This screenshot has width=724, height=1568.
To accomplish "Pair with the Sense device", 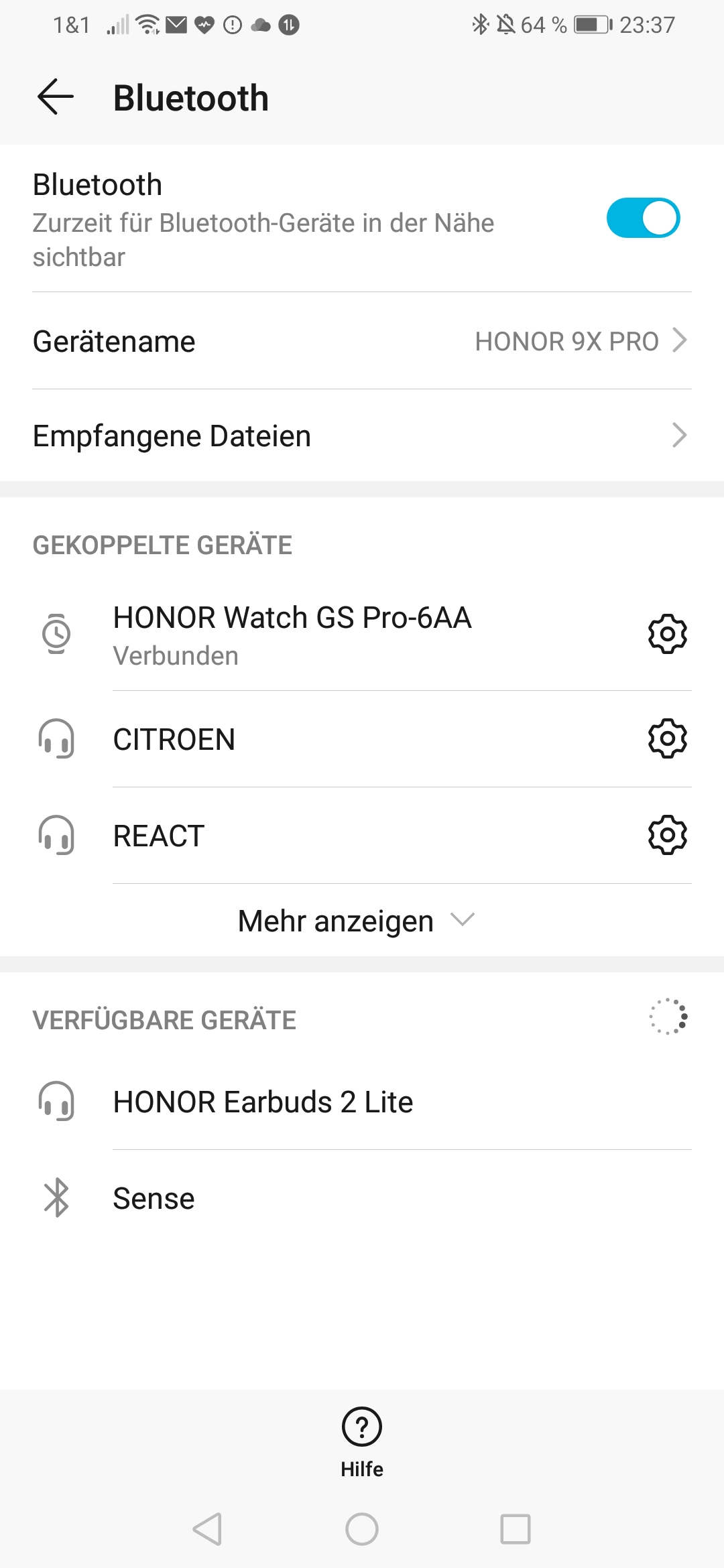I will pos(153,1198).
